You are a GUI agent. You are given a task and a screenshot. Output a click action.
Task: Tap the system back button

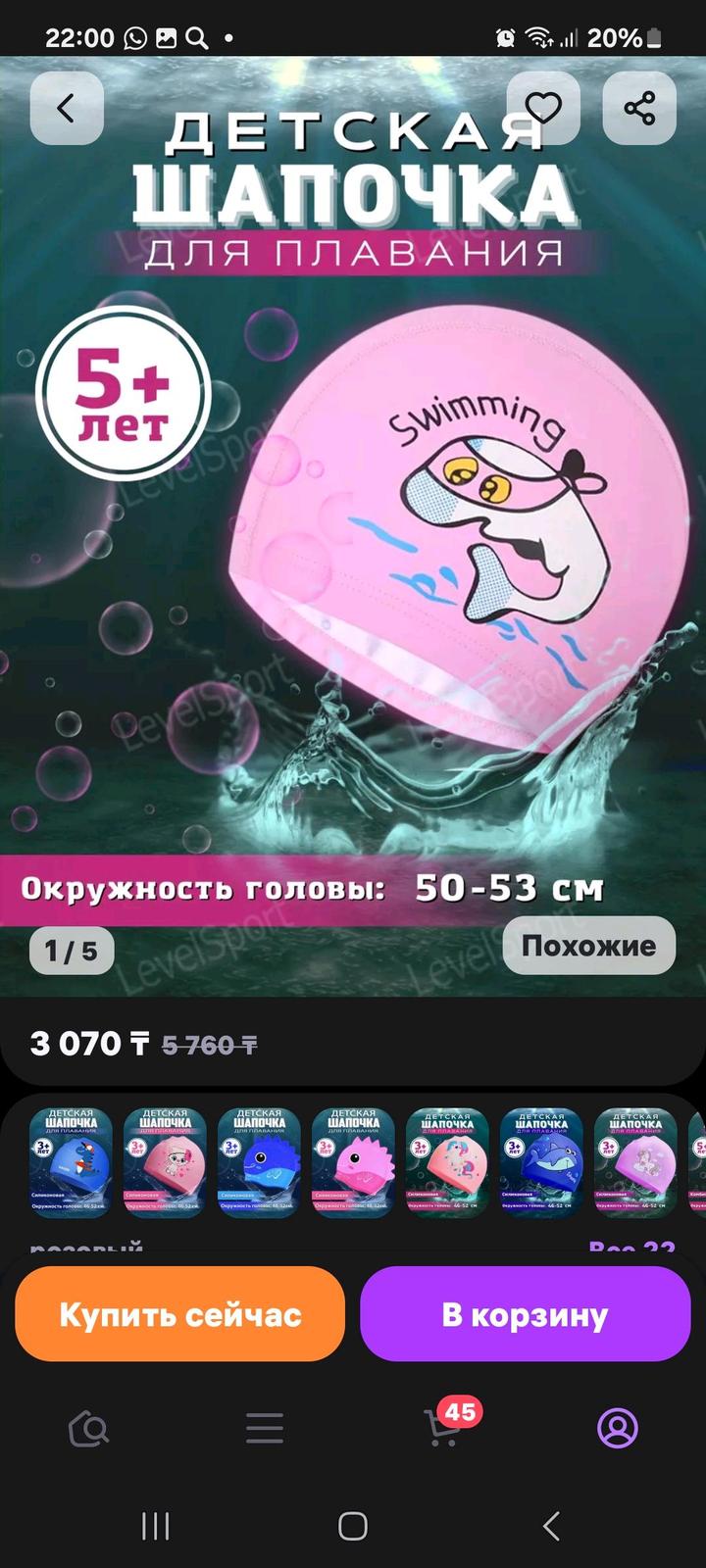point(551,1526)
